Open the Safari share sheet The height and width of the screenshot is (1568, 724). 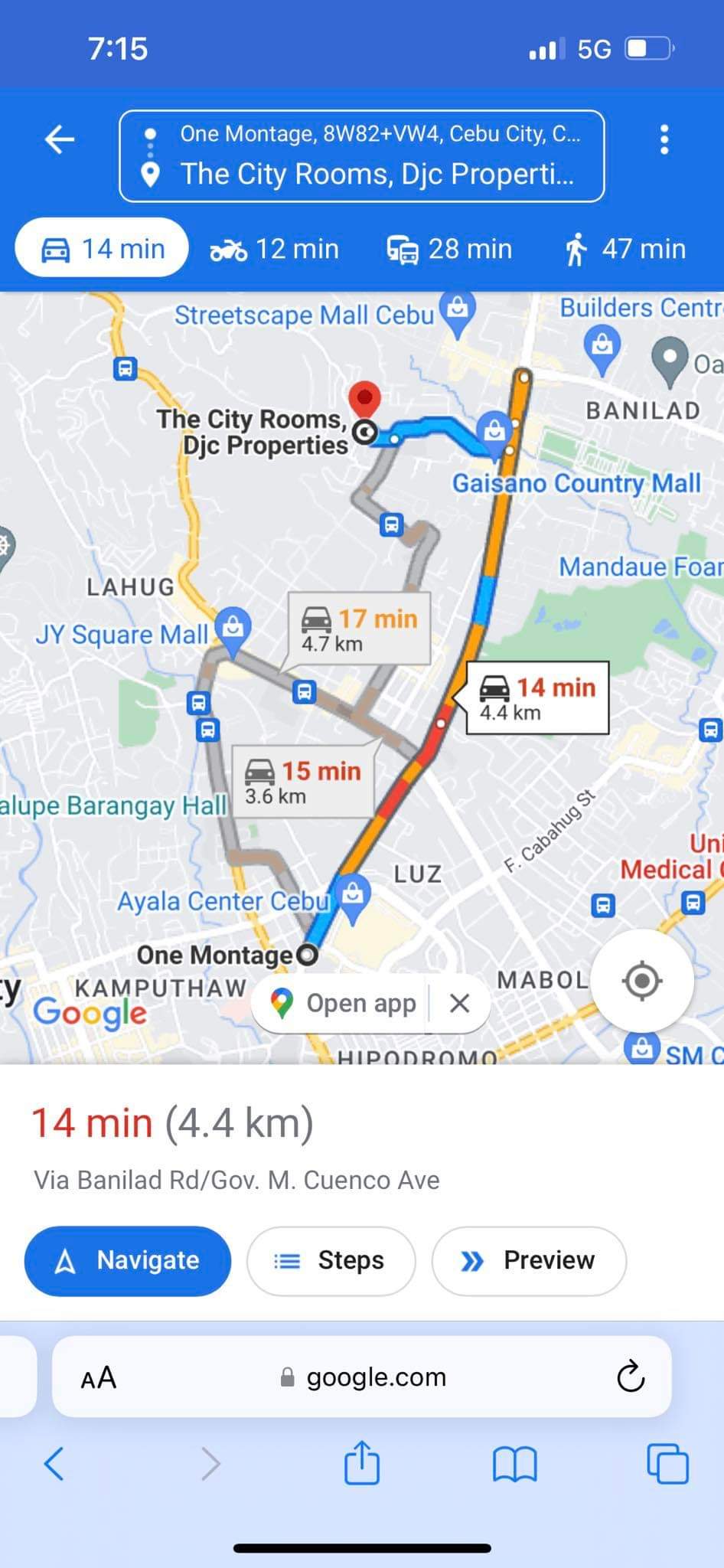coord(361,1463)
